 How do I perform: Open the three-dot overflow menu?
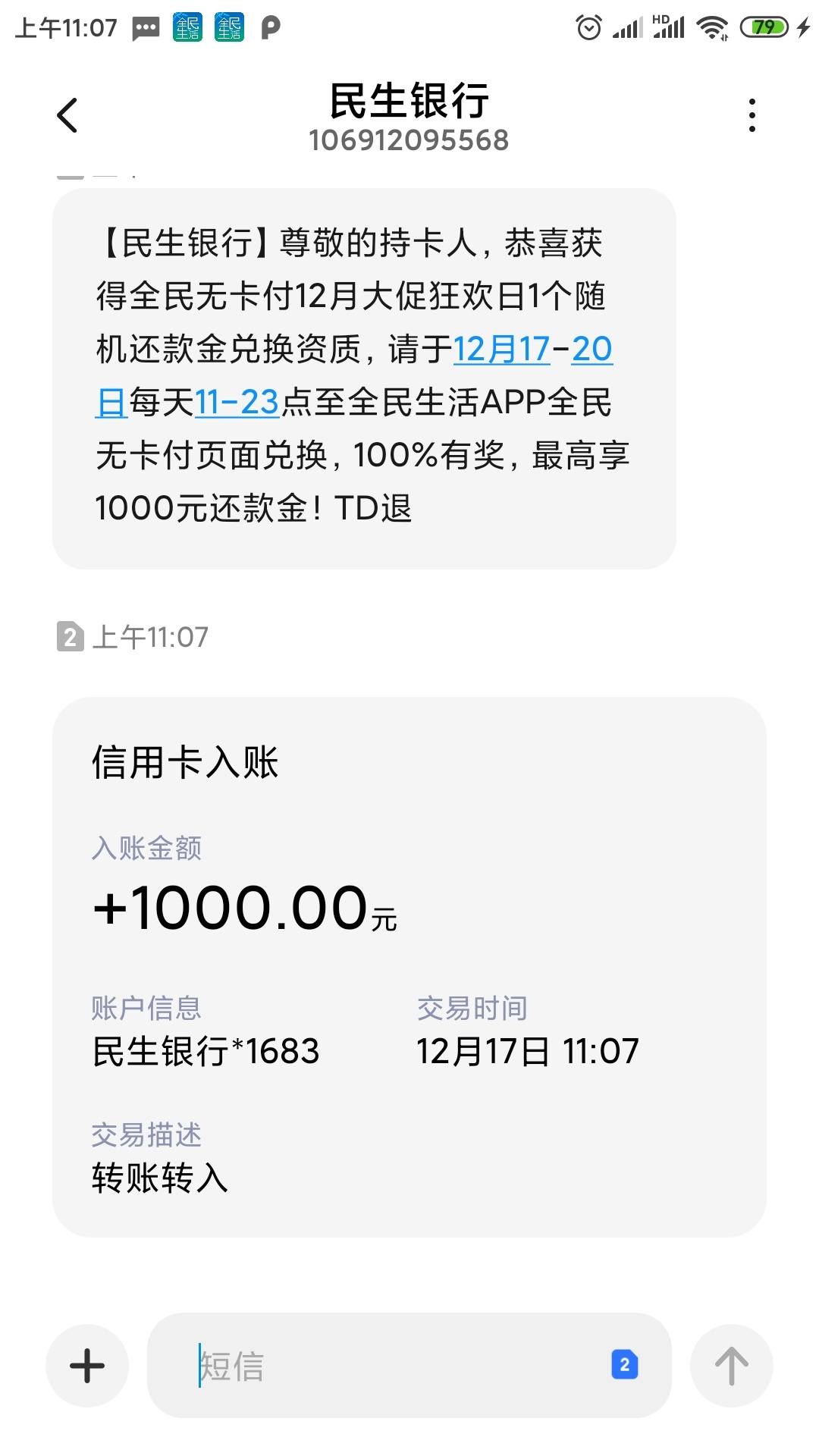point(752,116)
